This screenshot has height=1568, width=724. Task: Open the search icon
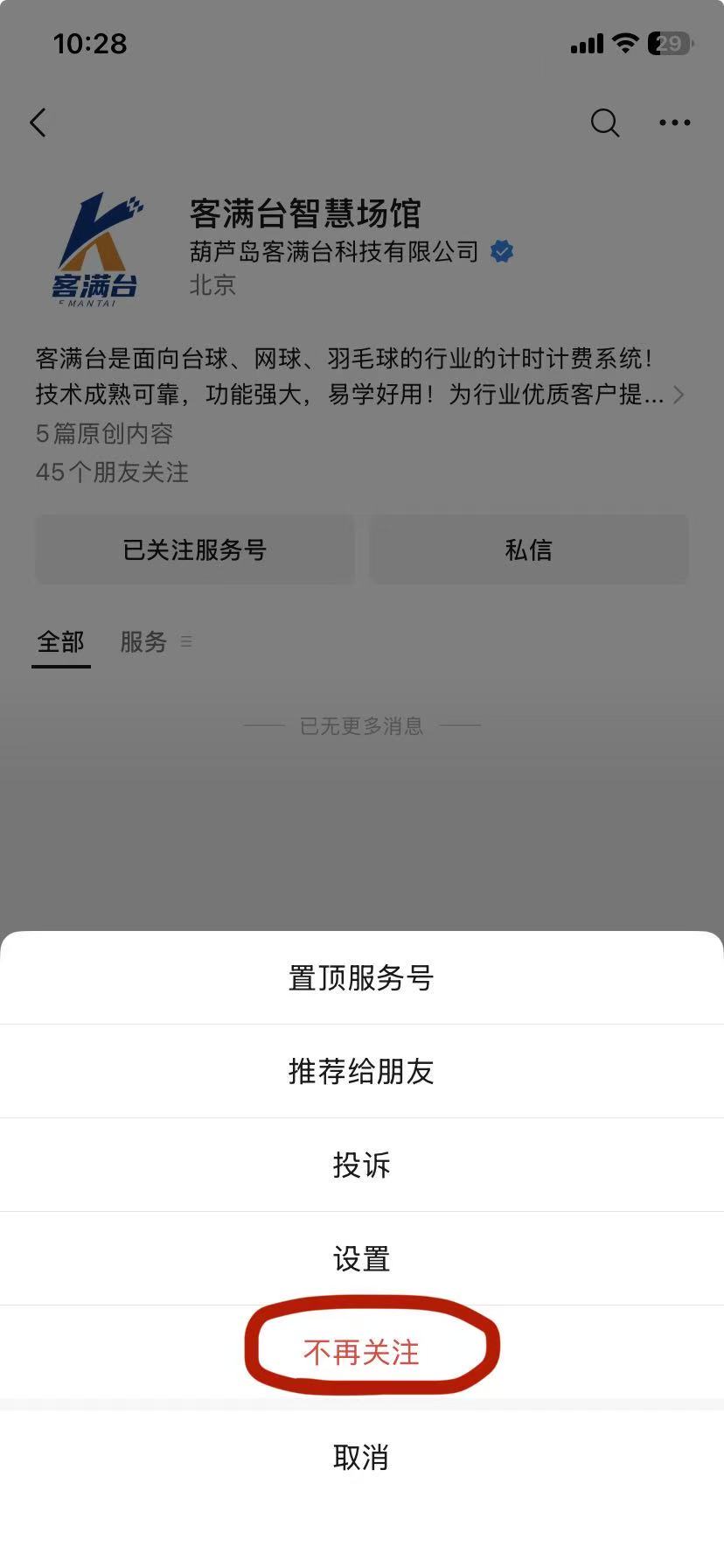point(603,122)
